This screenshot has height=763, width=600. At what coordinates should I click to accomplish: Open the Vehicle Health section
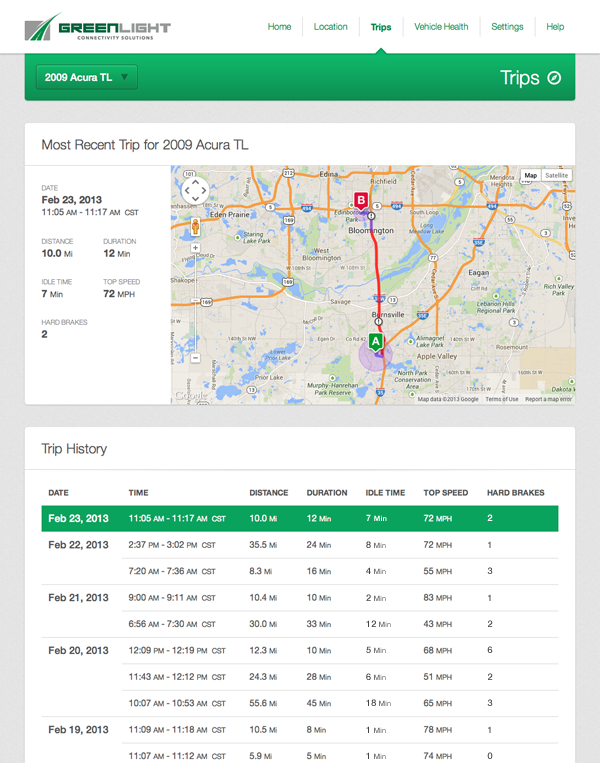point(441,27)
